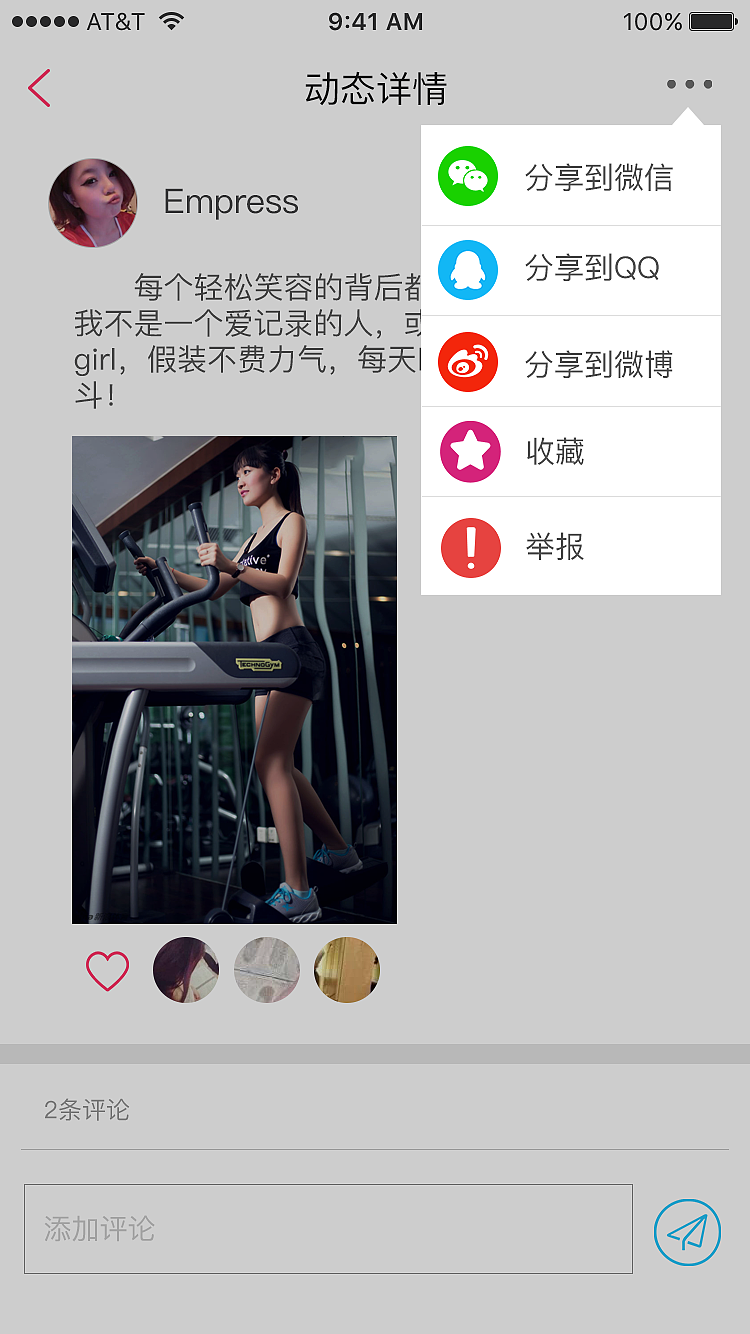The width and height of the screenshot is (750, 1334).
Task: Open Empress's profile avatar
Action: [x=93, y=202]
